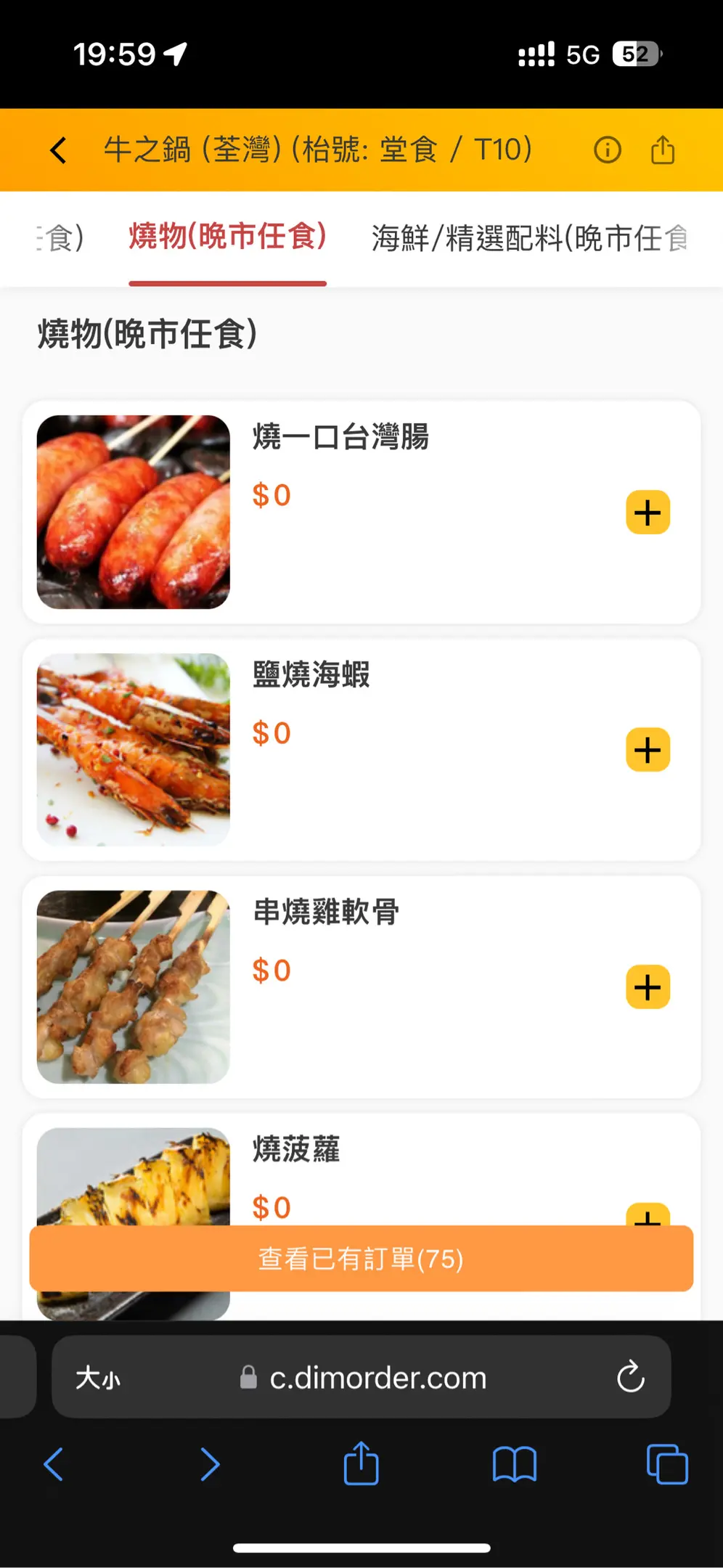Show all open Safari tabs
The image size is (723, 1568).
point(666,1464)
